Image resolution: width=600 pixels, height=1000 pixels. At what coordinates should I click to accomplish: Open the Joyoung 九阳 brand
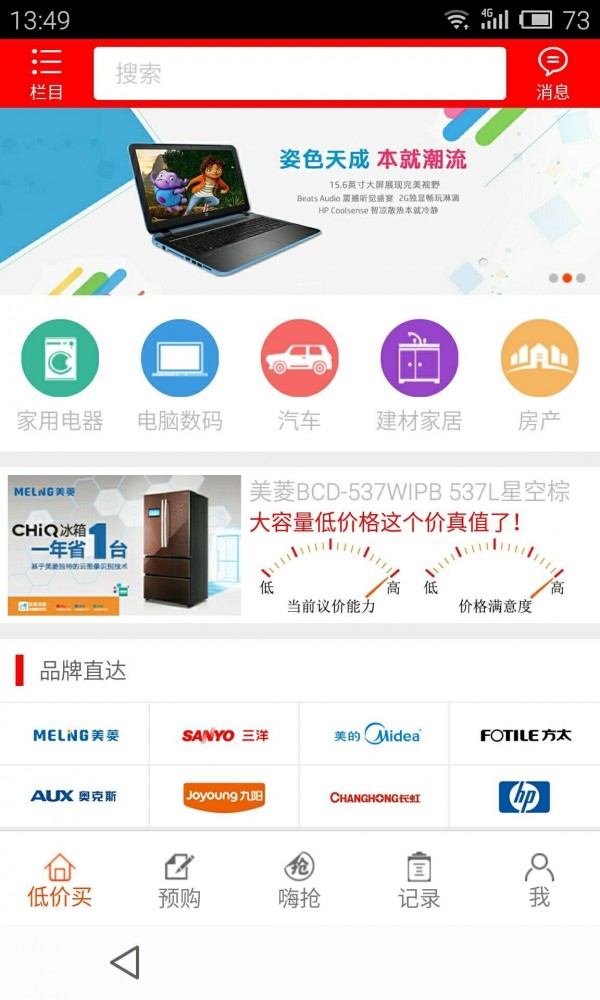click(x=224, y=796)
